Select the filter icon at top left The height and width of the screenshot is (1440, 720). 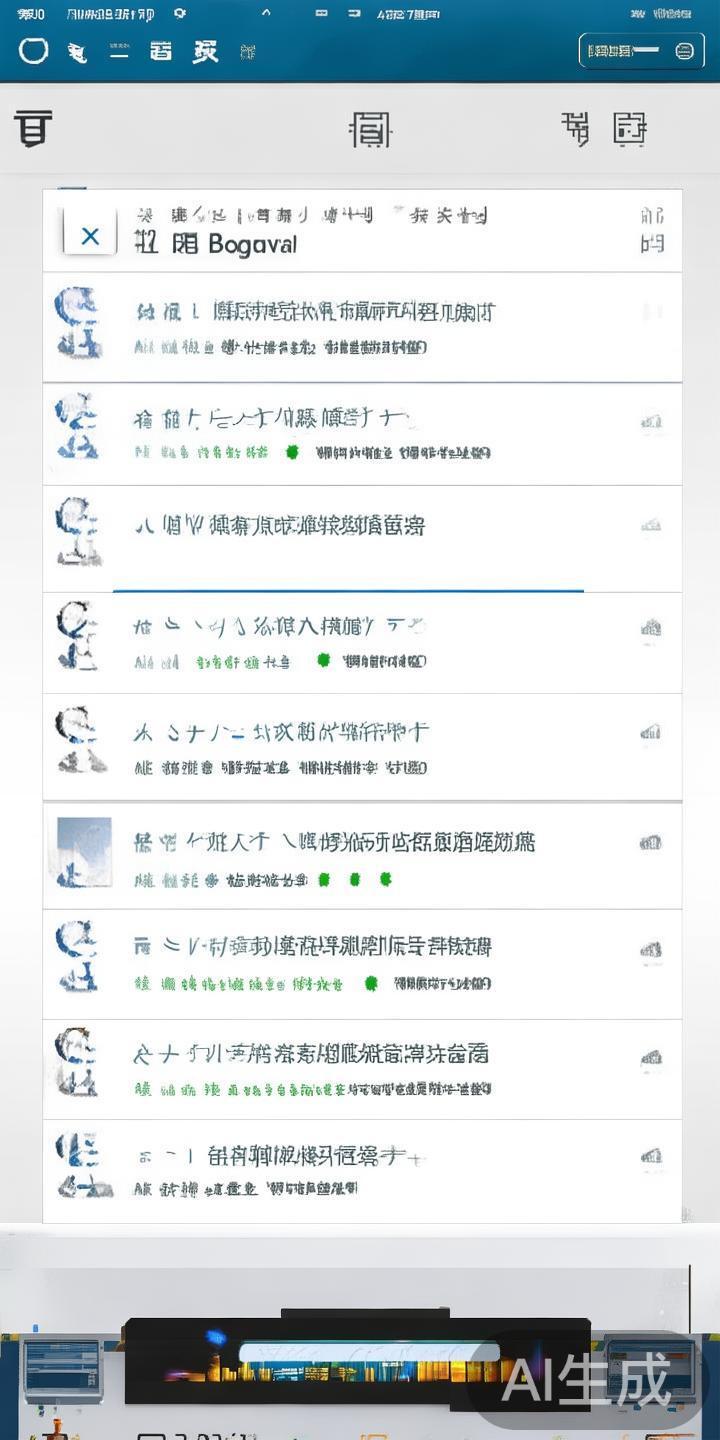coord(33,129)
